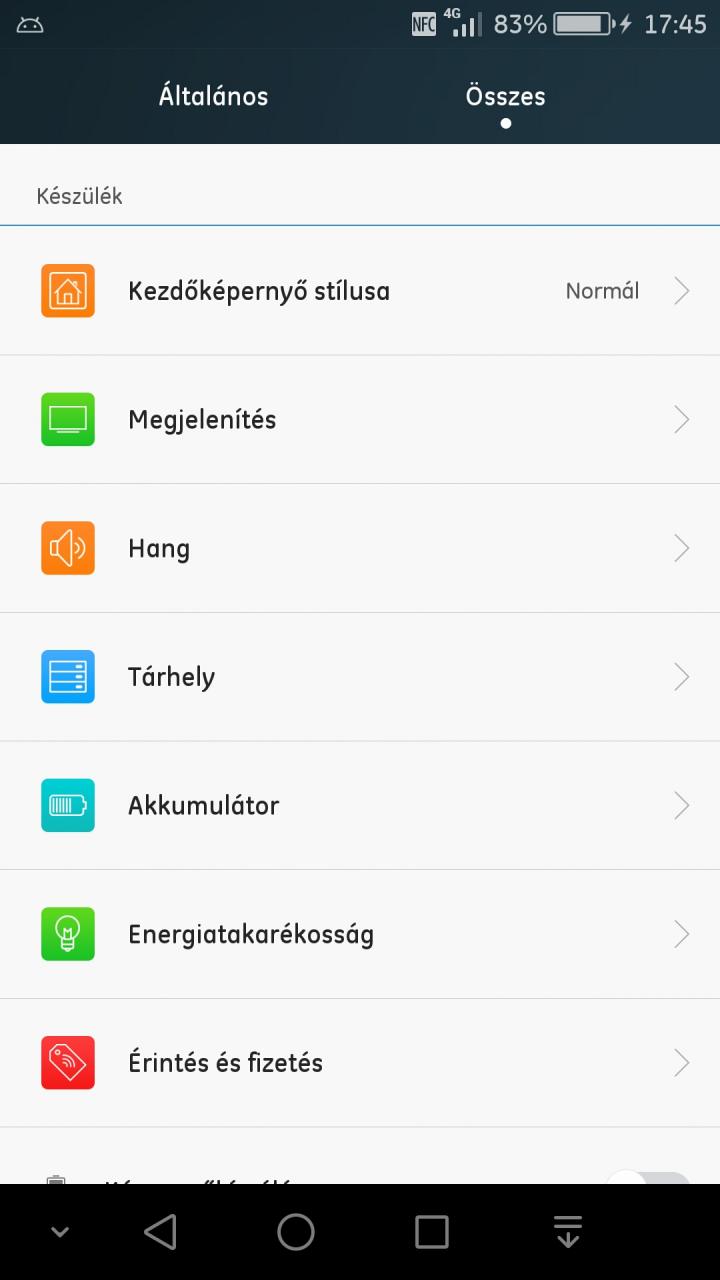Pull down the notification panel icon
The width and height of the screenshot is (720, 1280).
pos(568,1232)
